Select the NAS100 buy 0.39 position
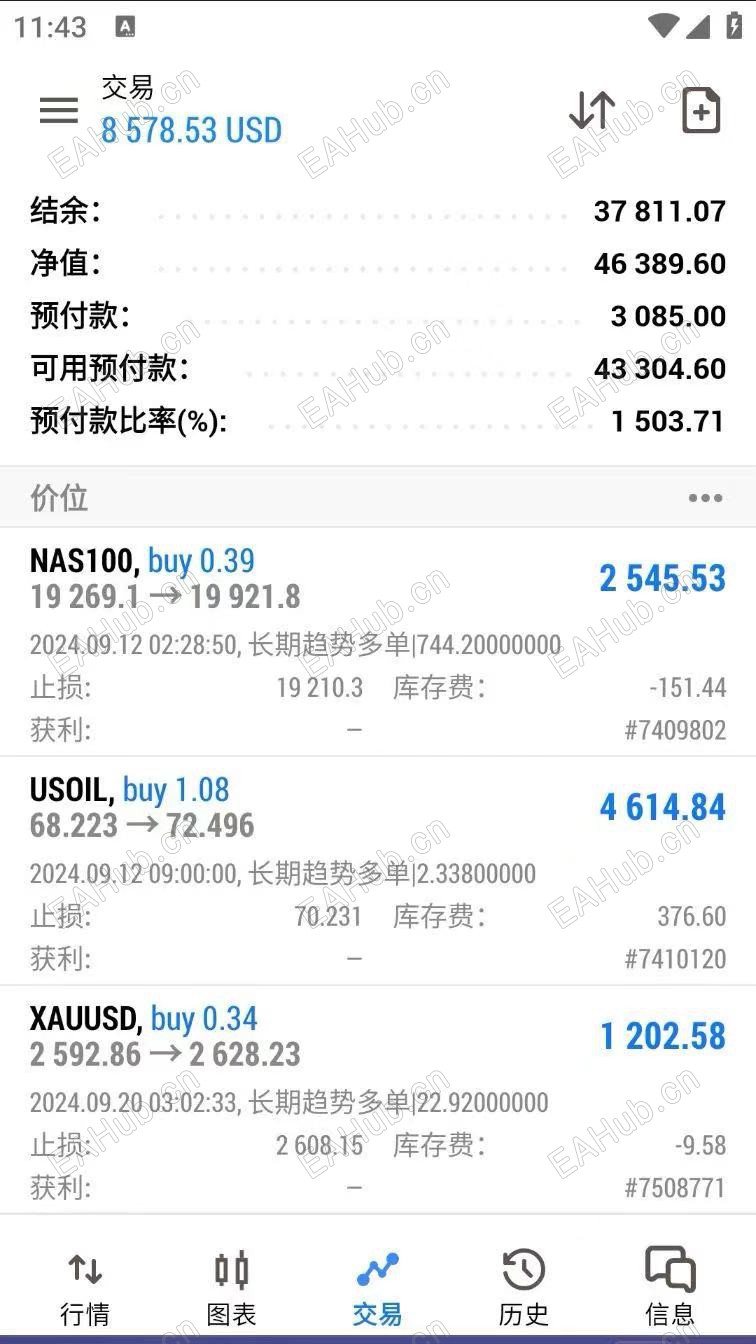This screenshot has width=756, height=1344. pos(378,642)
